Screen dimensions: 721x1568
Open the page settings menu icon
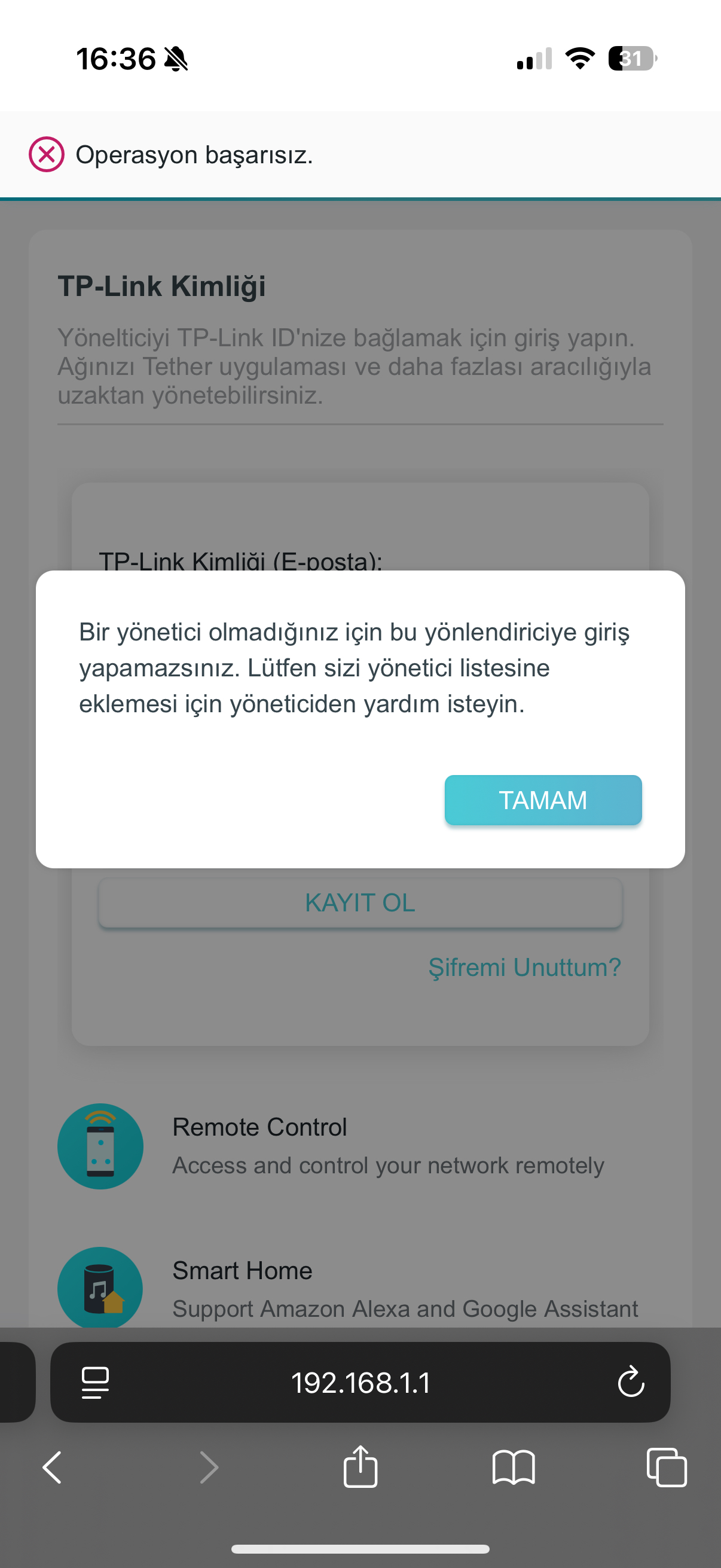96,1383
